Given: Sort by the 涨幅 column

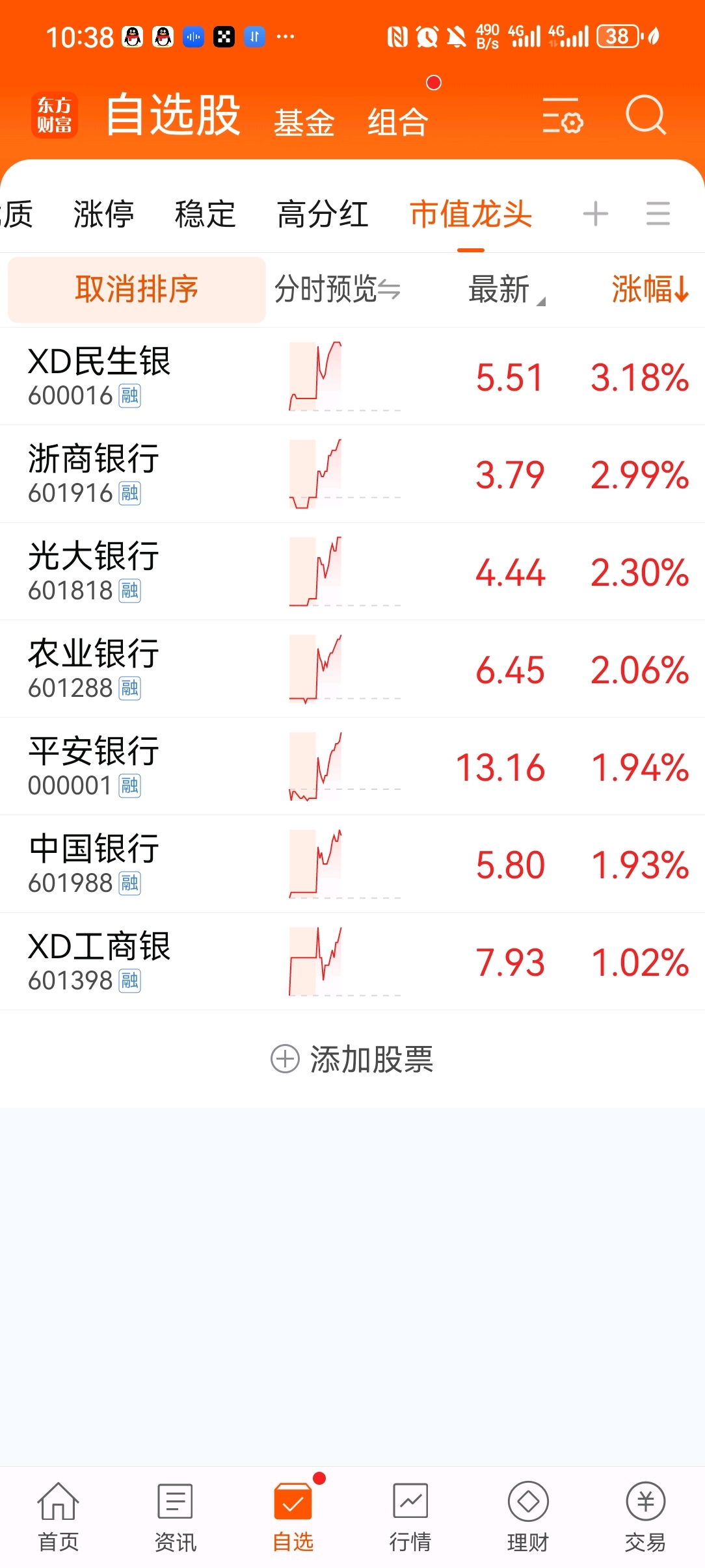Looking at the screenshot, I should click(x=650, y=289).
